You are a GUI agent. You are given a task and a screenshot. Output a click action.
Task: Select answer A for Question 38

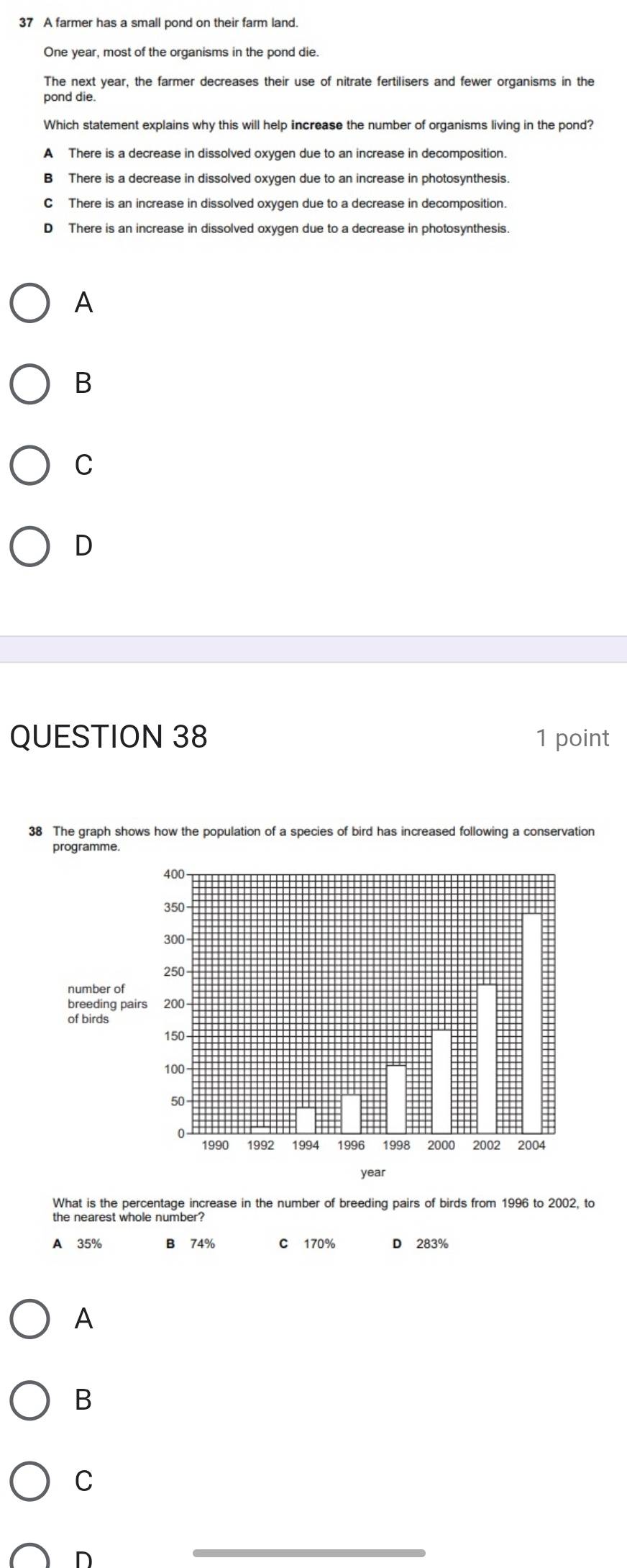click(30, 1319)
